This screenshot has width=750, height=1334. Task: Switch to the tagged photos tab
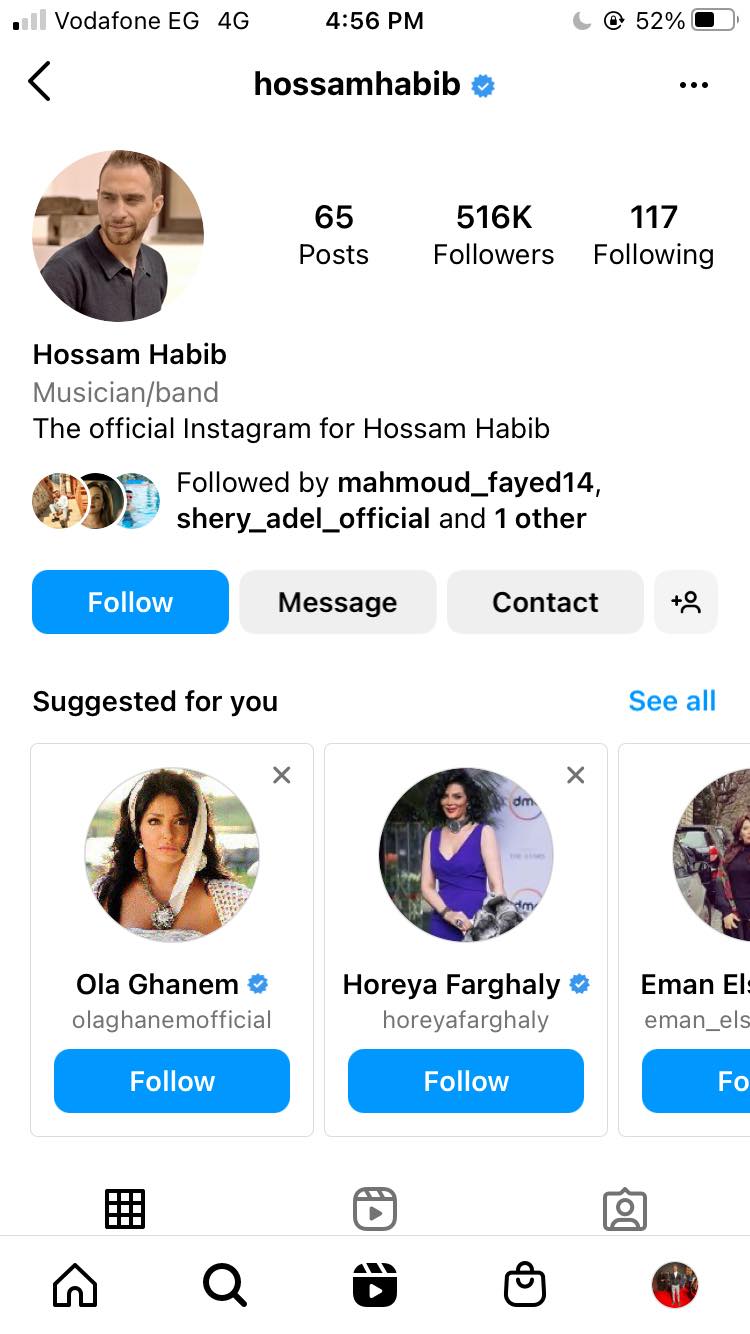click(625, 1209)
